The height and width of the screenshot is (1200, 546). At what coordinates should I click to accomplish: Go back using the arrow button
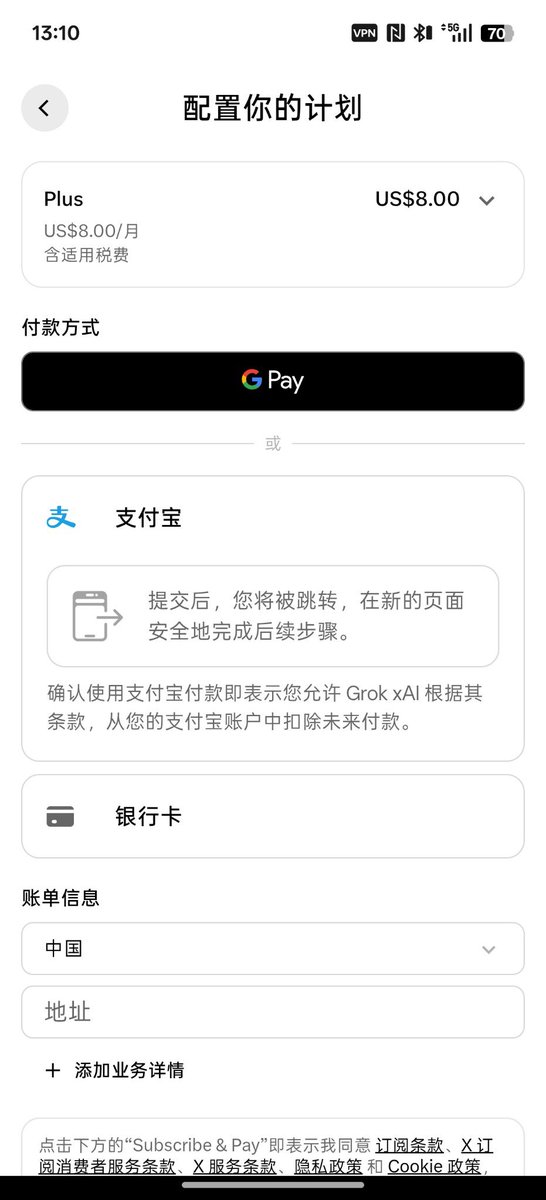pyautogui.click(x=45, y=108)
